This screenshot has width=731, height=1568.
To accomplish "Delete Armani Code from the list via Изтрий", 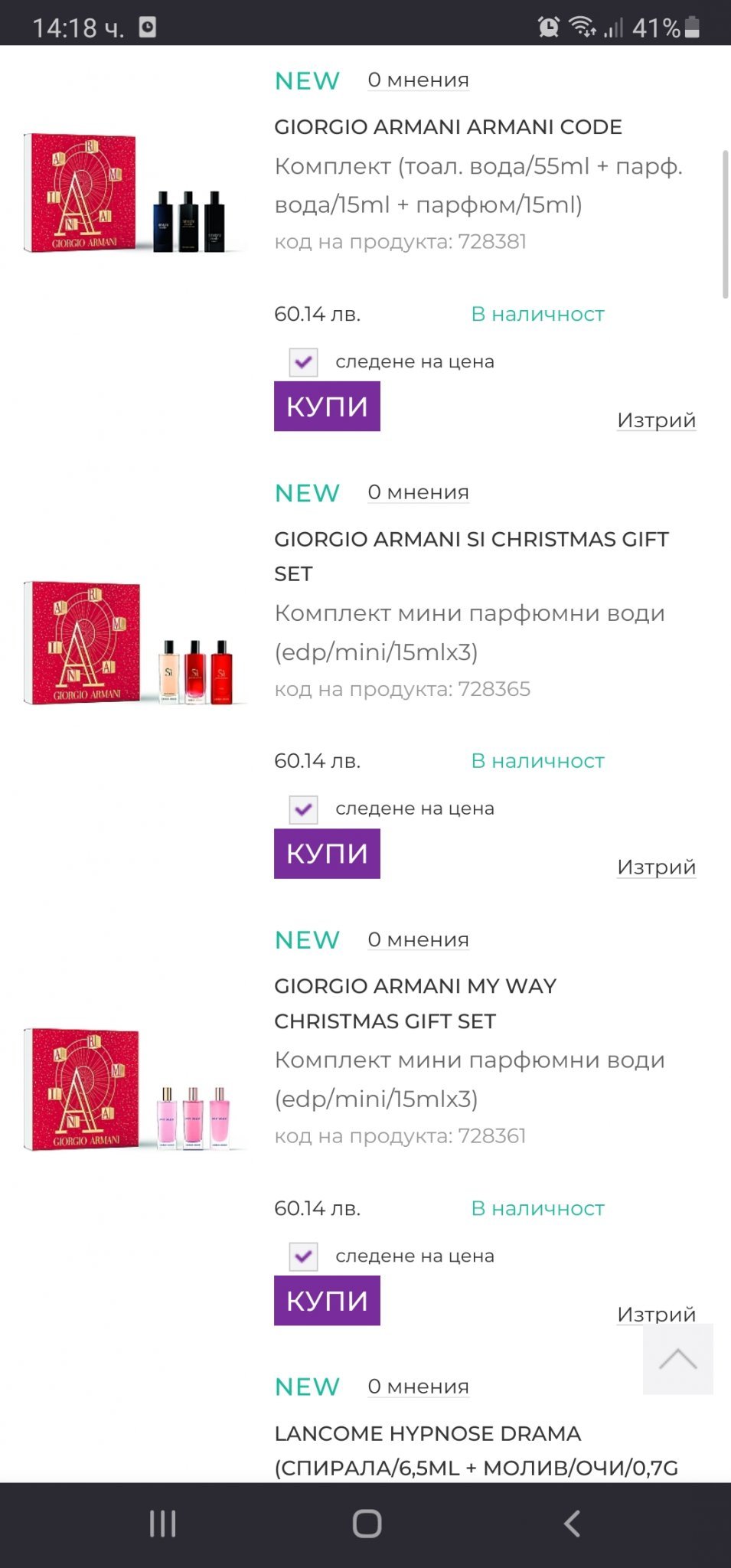I will pyautogui.click(x=656, y=420).
